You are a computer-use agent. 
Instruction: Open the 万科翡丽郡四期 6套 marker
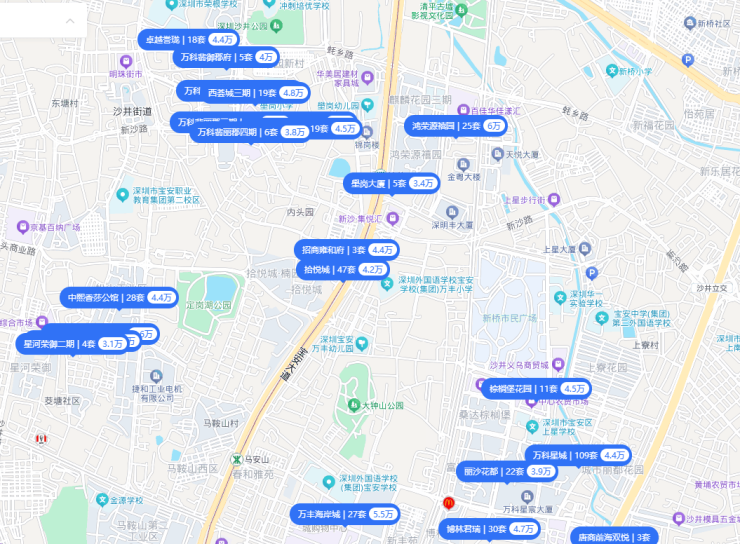249,132
